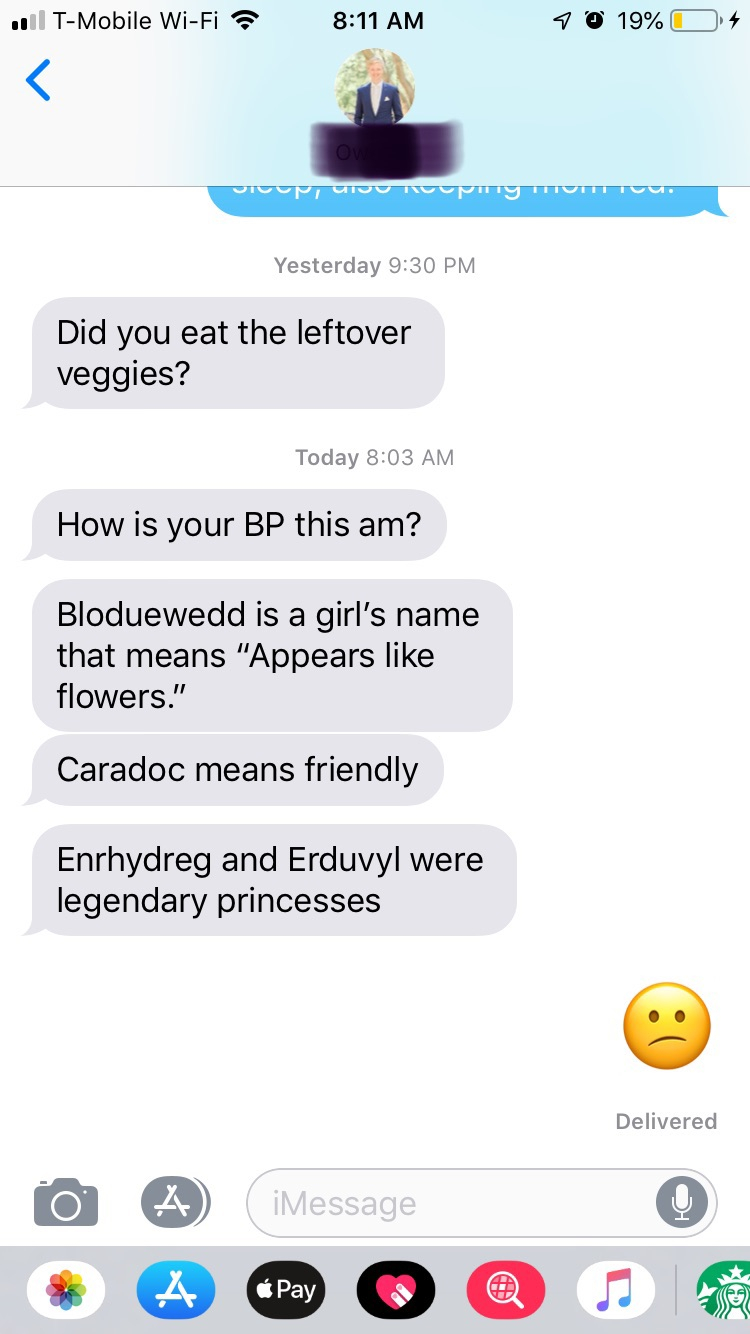Open the camera to attach a photo

(66, 1202)
